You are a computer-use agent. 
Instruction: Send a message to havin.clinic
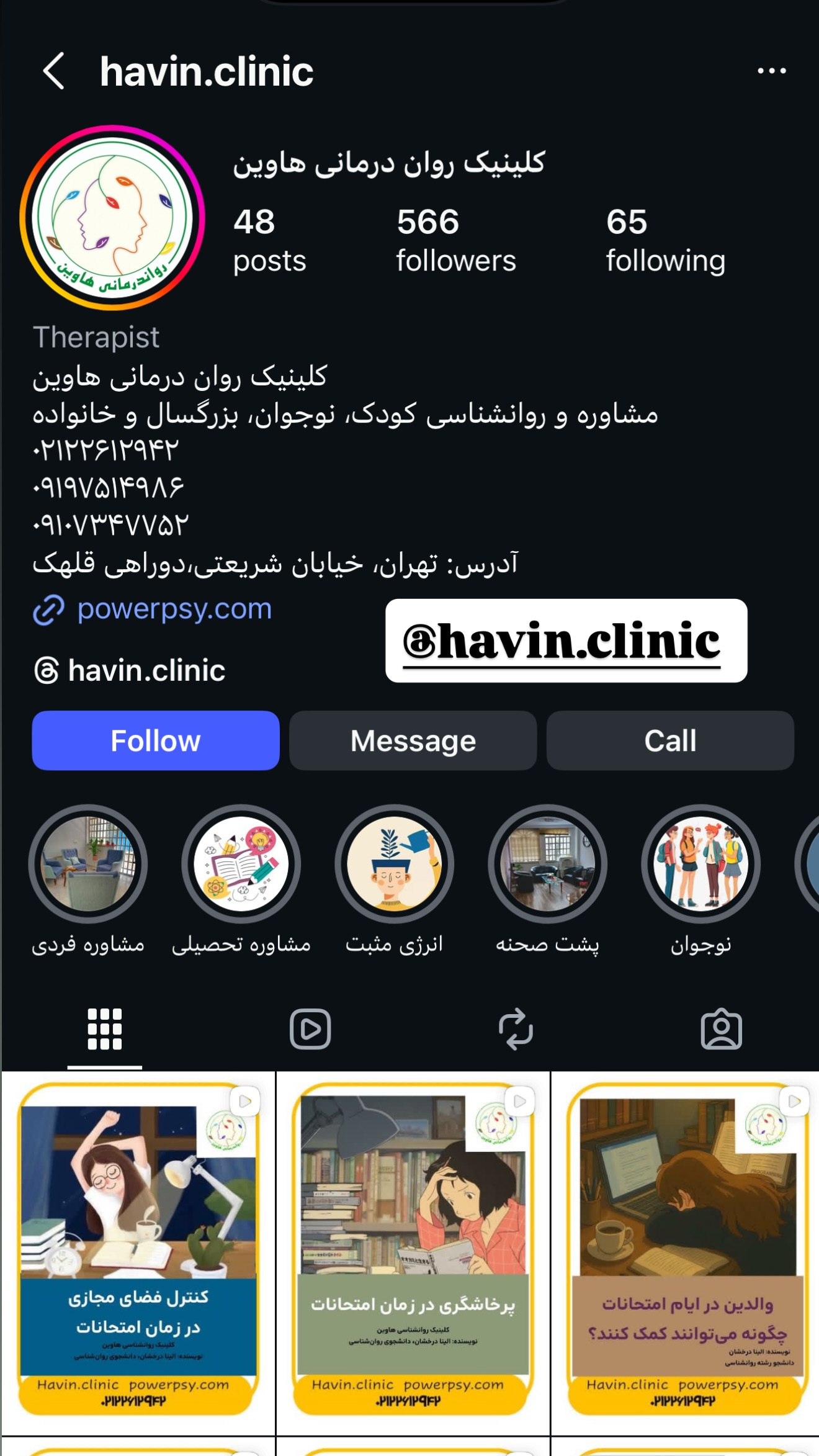pos(413,740)
